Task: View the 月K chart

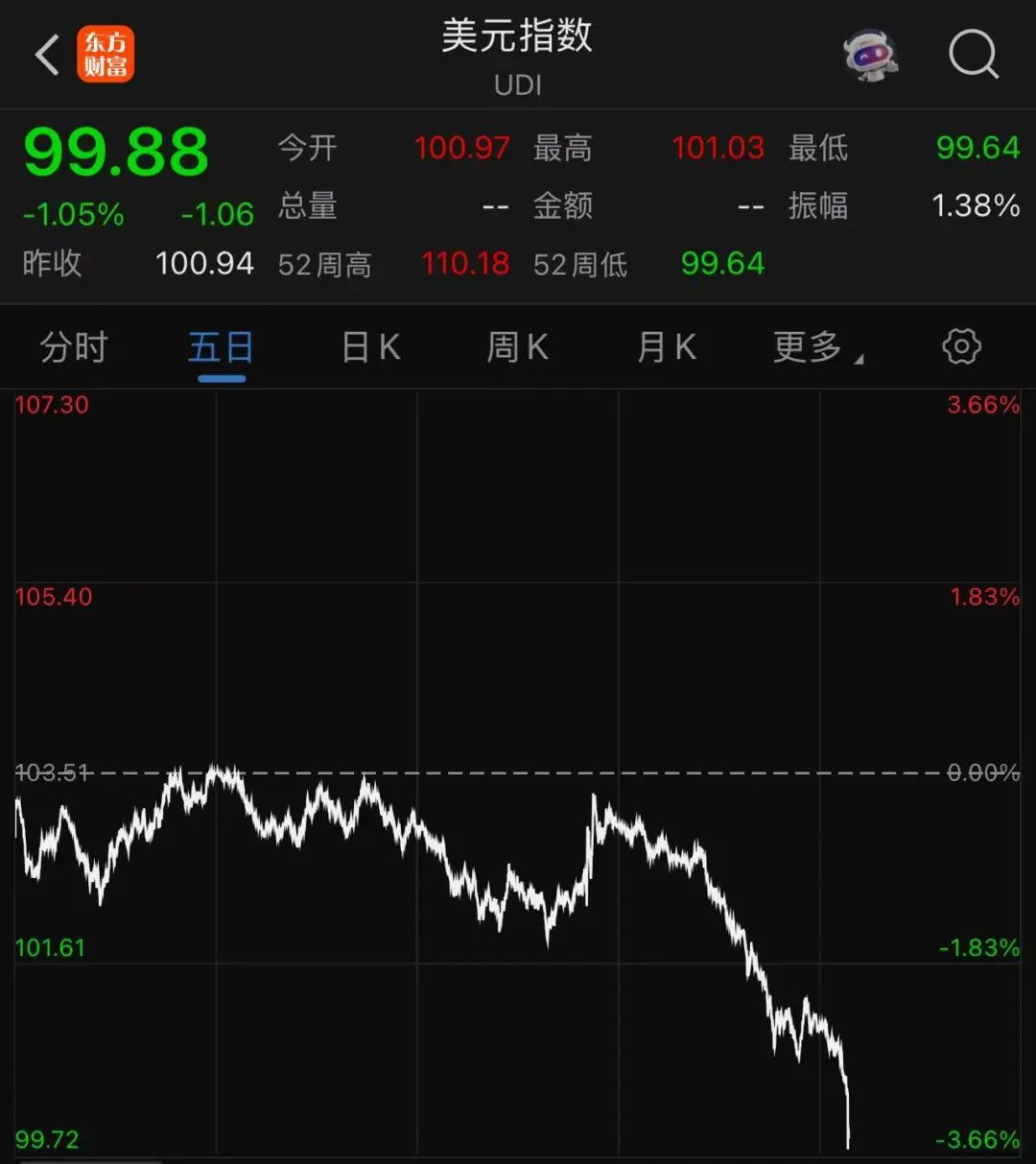Action: click(x=667, y=347)
